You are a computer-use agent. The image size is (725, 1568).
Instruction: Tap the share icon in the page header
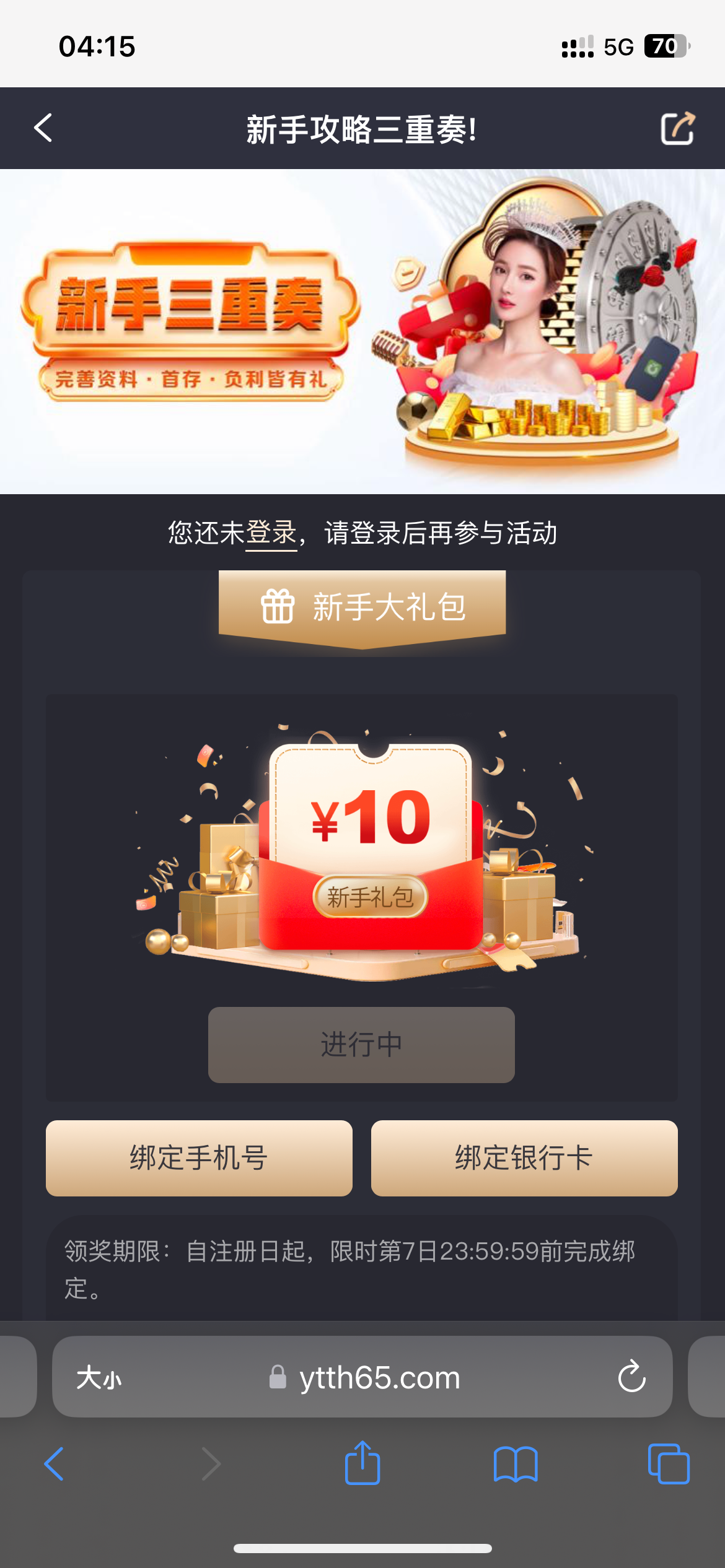(677, 129)
